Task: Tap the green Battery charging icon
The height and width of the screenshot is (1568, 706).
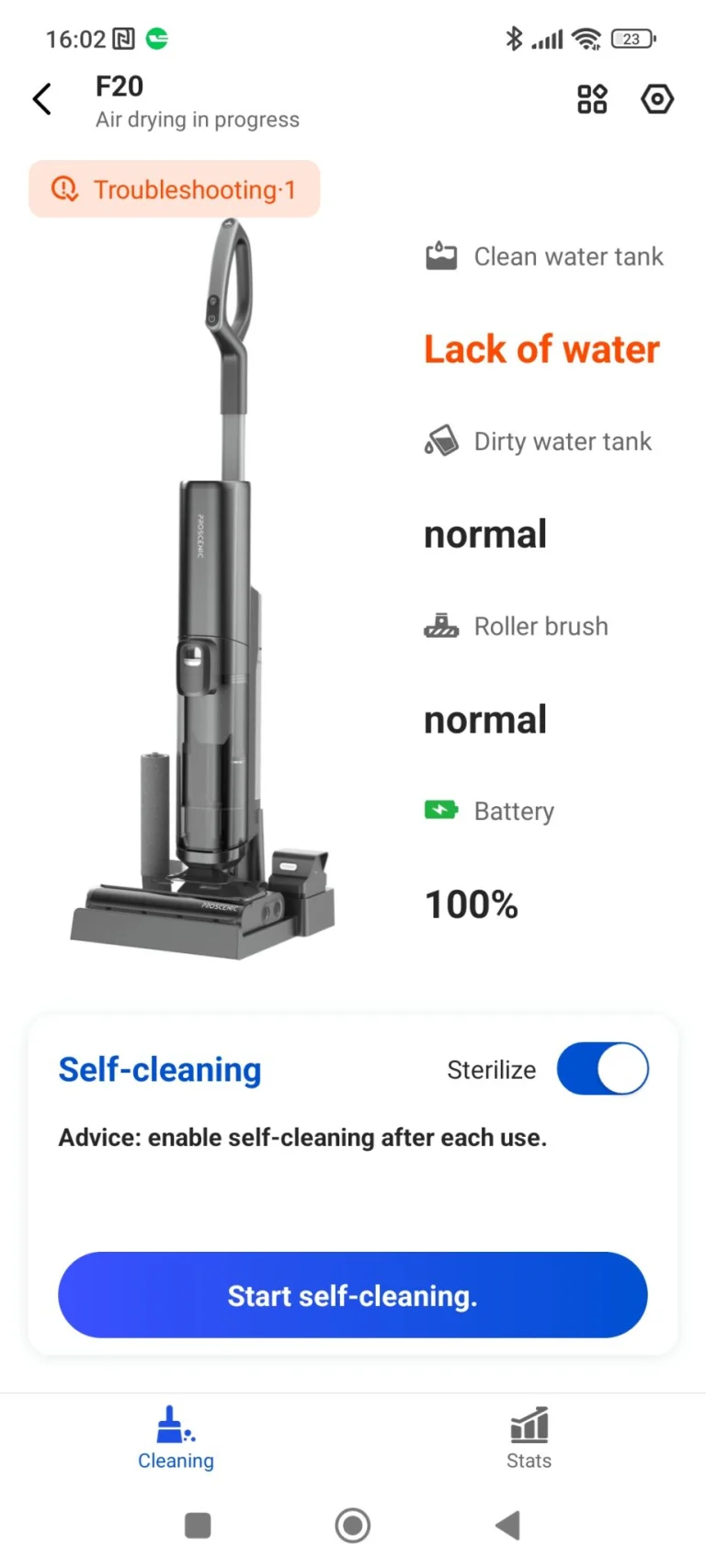Action: tap(442, 810)
